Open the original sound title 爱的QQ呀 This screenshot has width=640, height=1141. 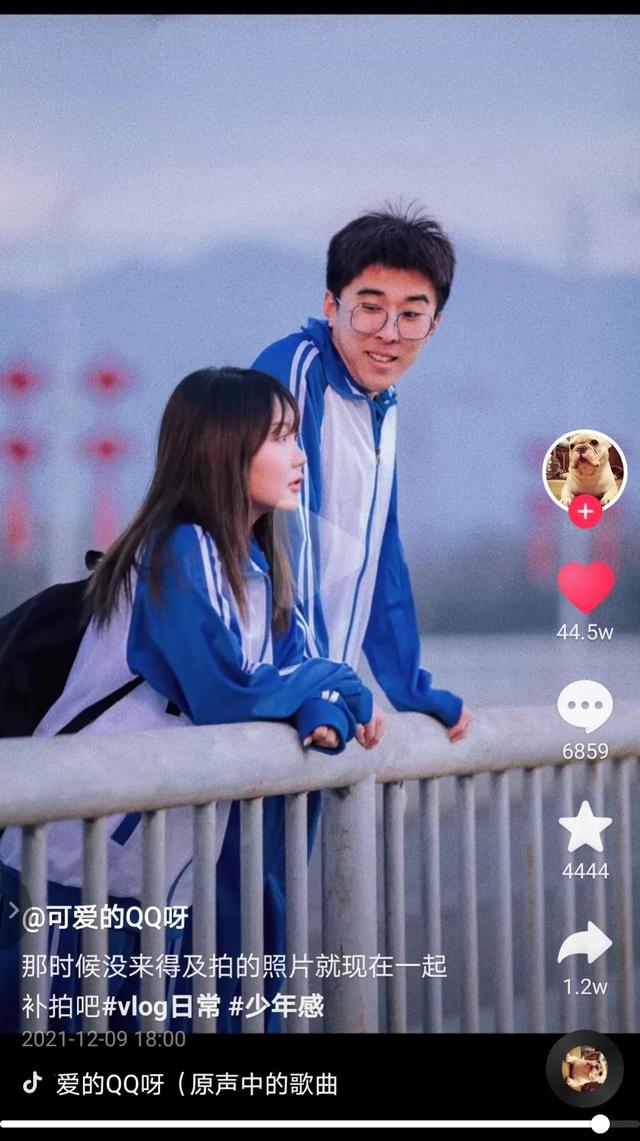tap(197, 1084)
